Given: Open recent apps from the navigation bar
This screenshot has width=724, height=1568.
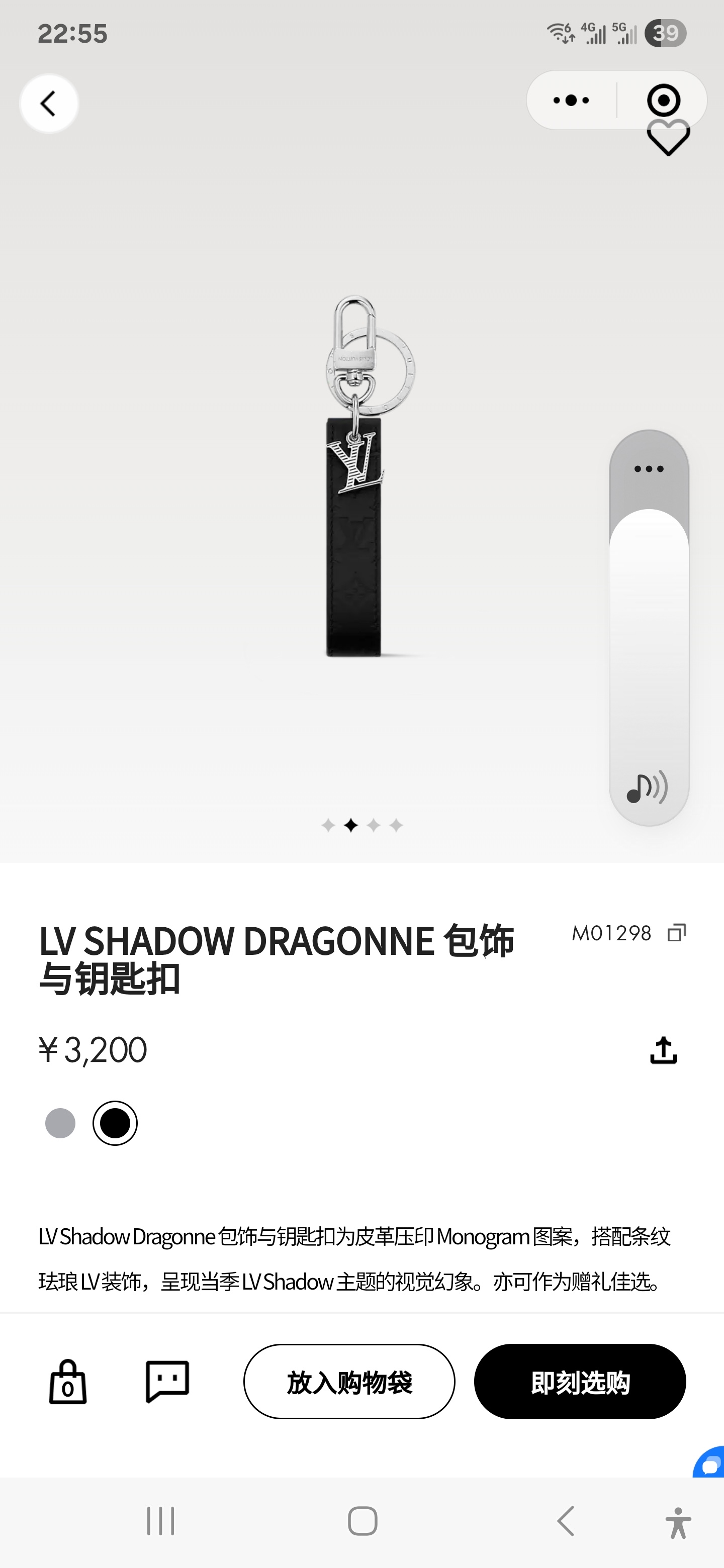Looking at the screenshot, I should click(161, 1521).
